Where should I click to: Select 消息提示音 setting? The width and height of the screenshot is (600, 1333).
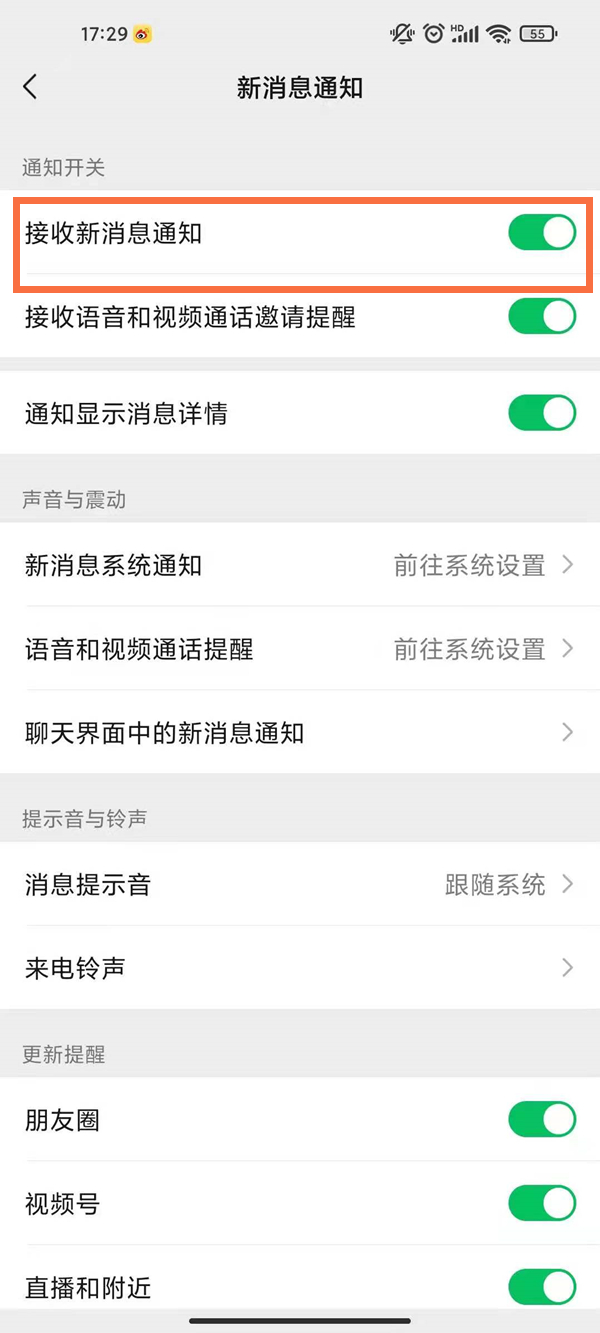click(x=300, y=884)
